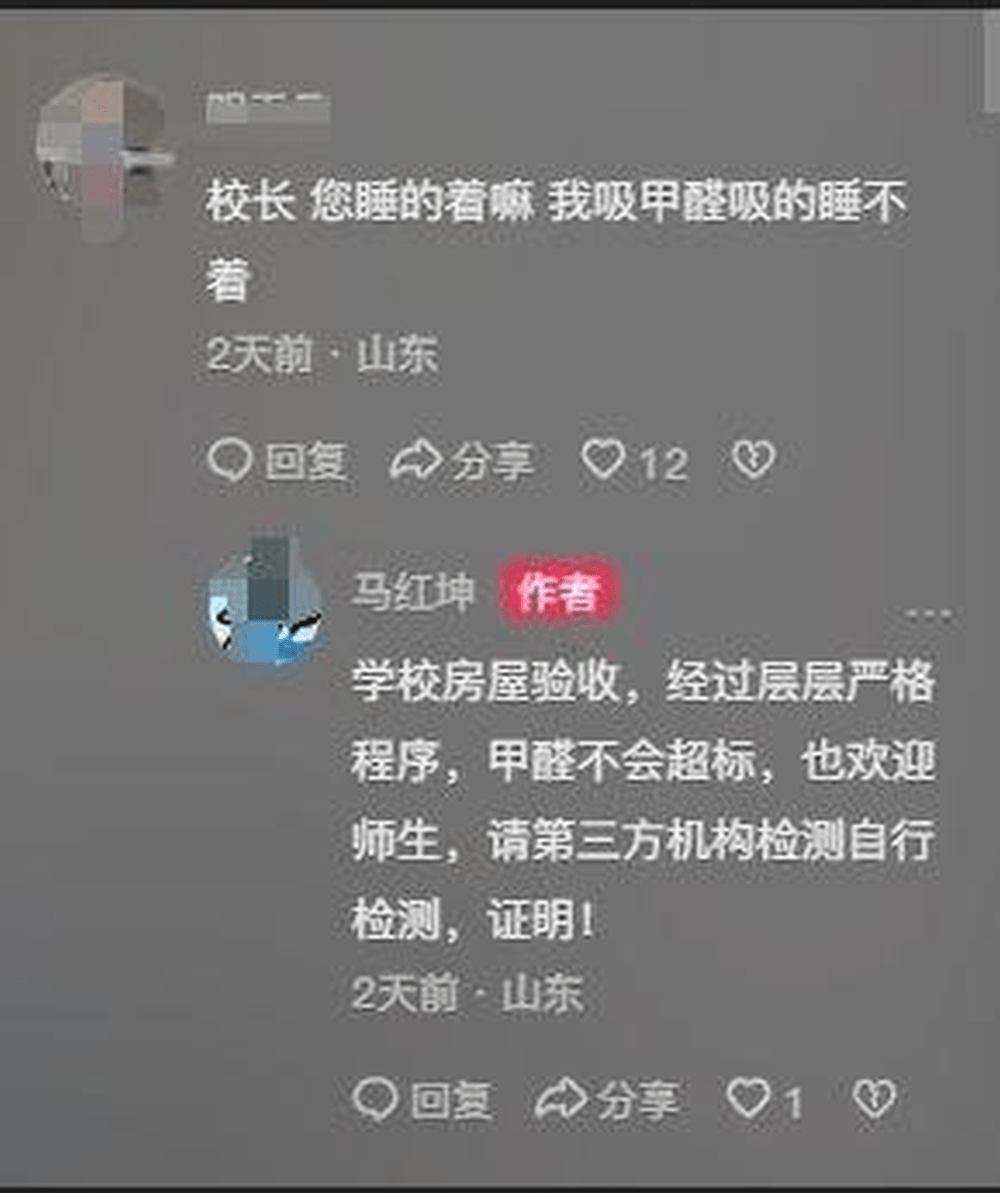Viewport: 1000px width, 1193px height.
Task: Like the comment with 12 likes
Action: point(605,460)
